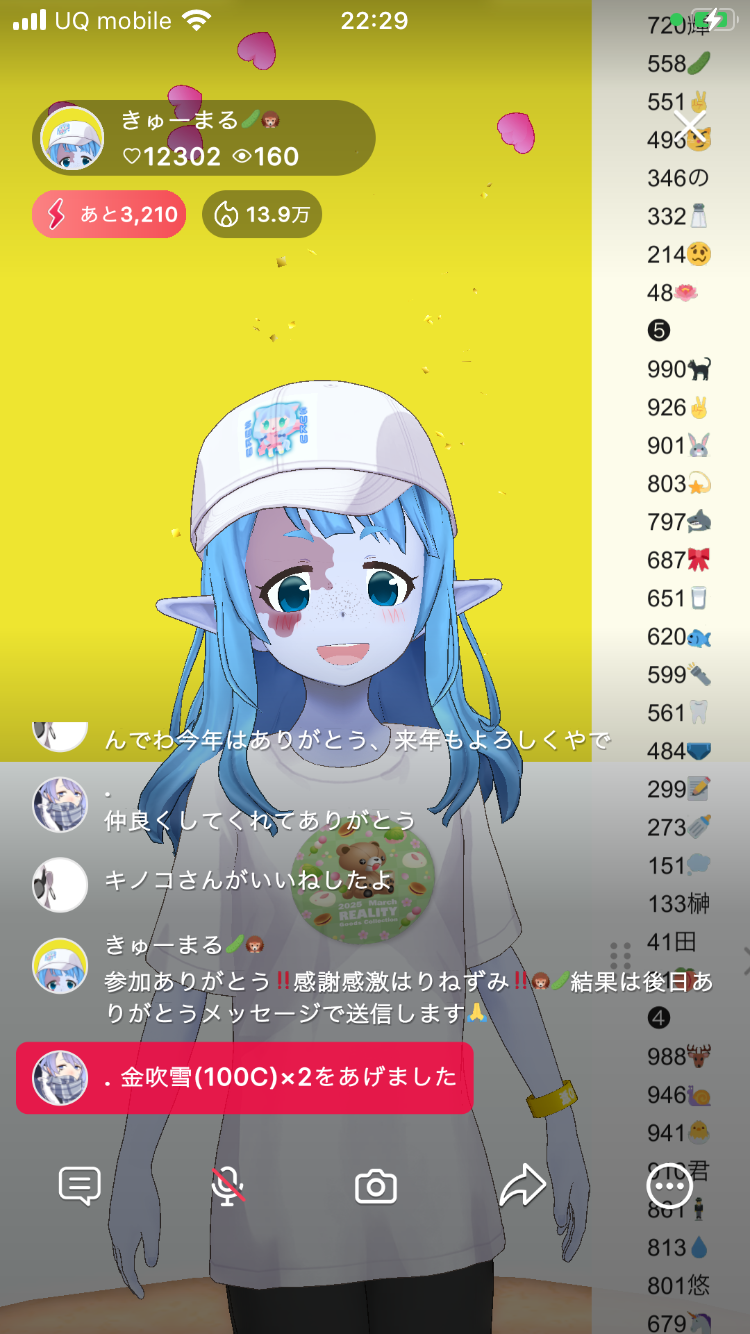750x1334 pixels.
Task: Tap the あと3,210 progress chip
Action: pos(109,214)
